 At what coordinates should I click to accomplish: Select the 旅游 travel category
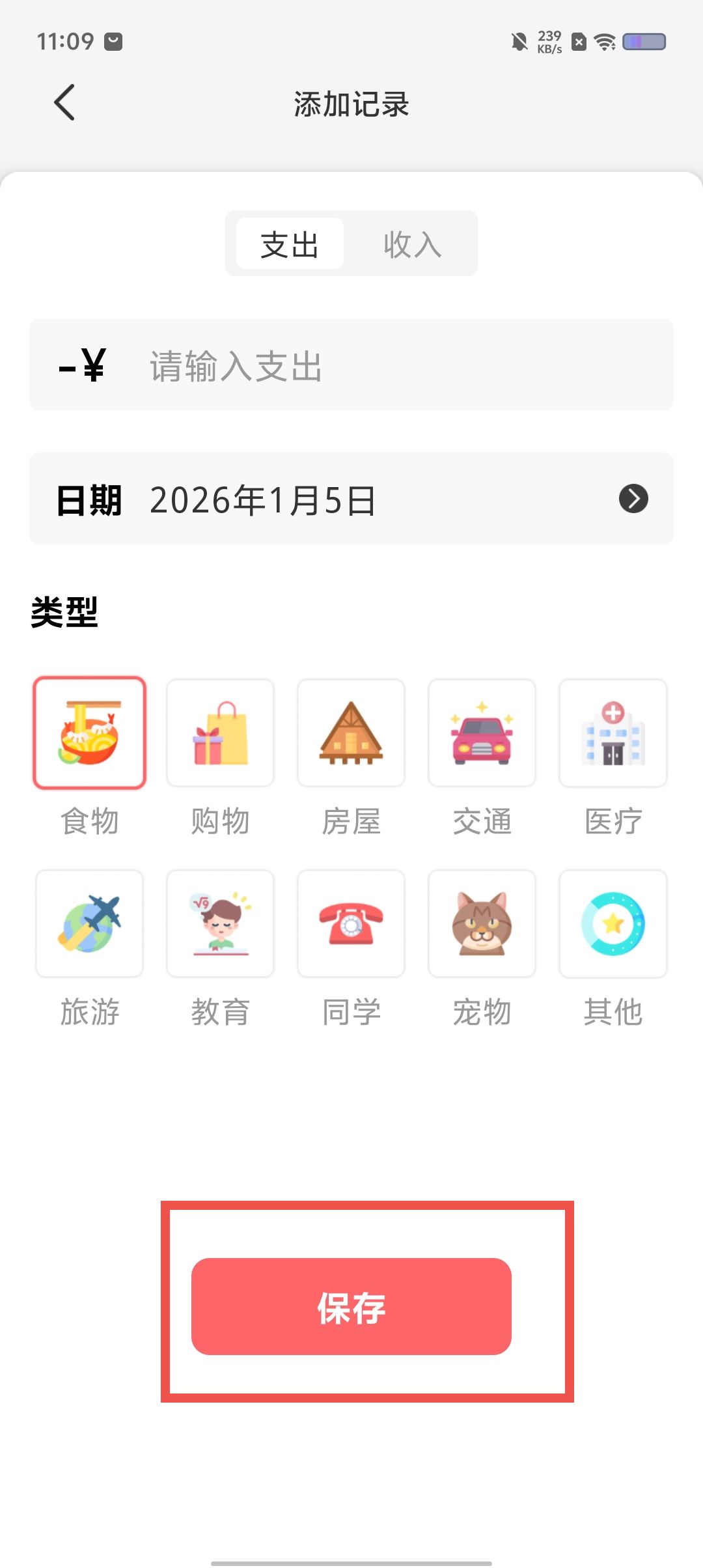tap(90, 924)
